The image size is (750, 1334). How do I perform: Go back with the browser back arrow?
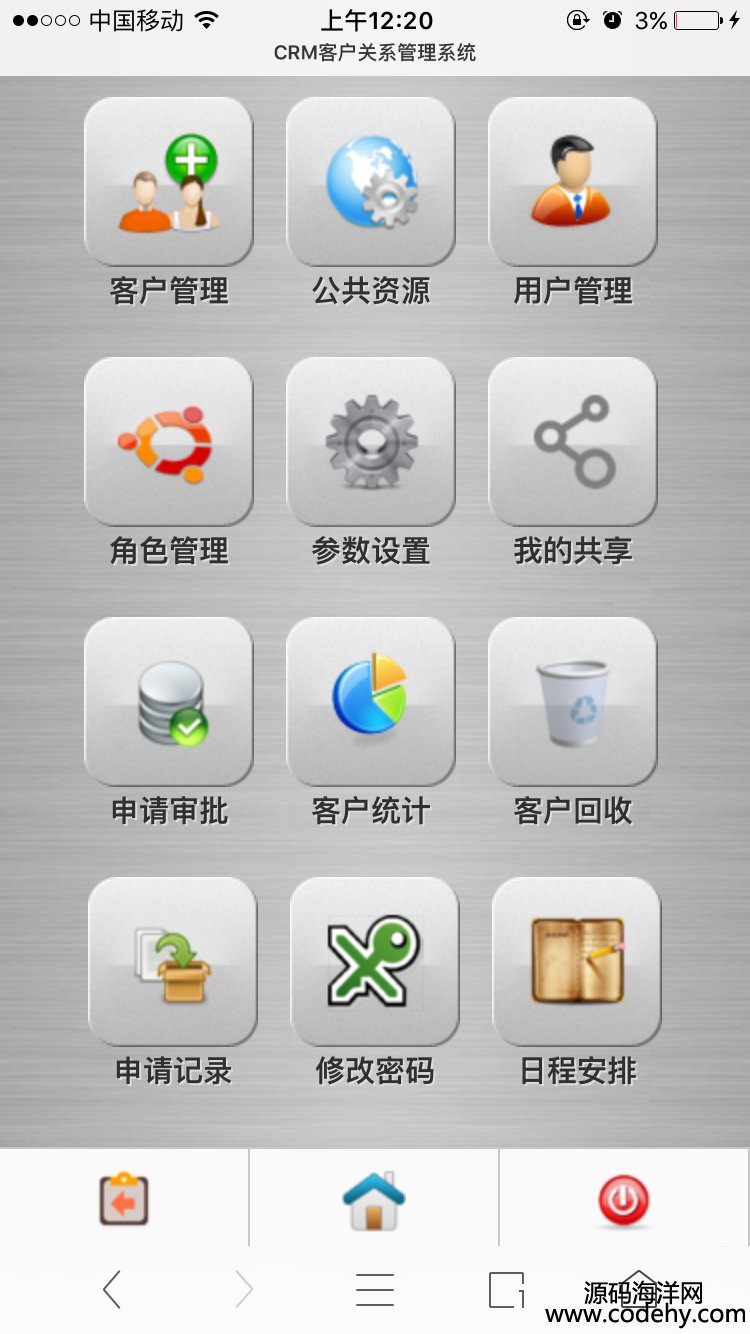pos(112,1290)
